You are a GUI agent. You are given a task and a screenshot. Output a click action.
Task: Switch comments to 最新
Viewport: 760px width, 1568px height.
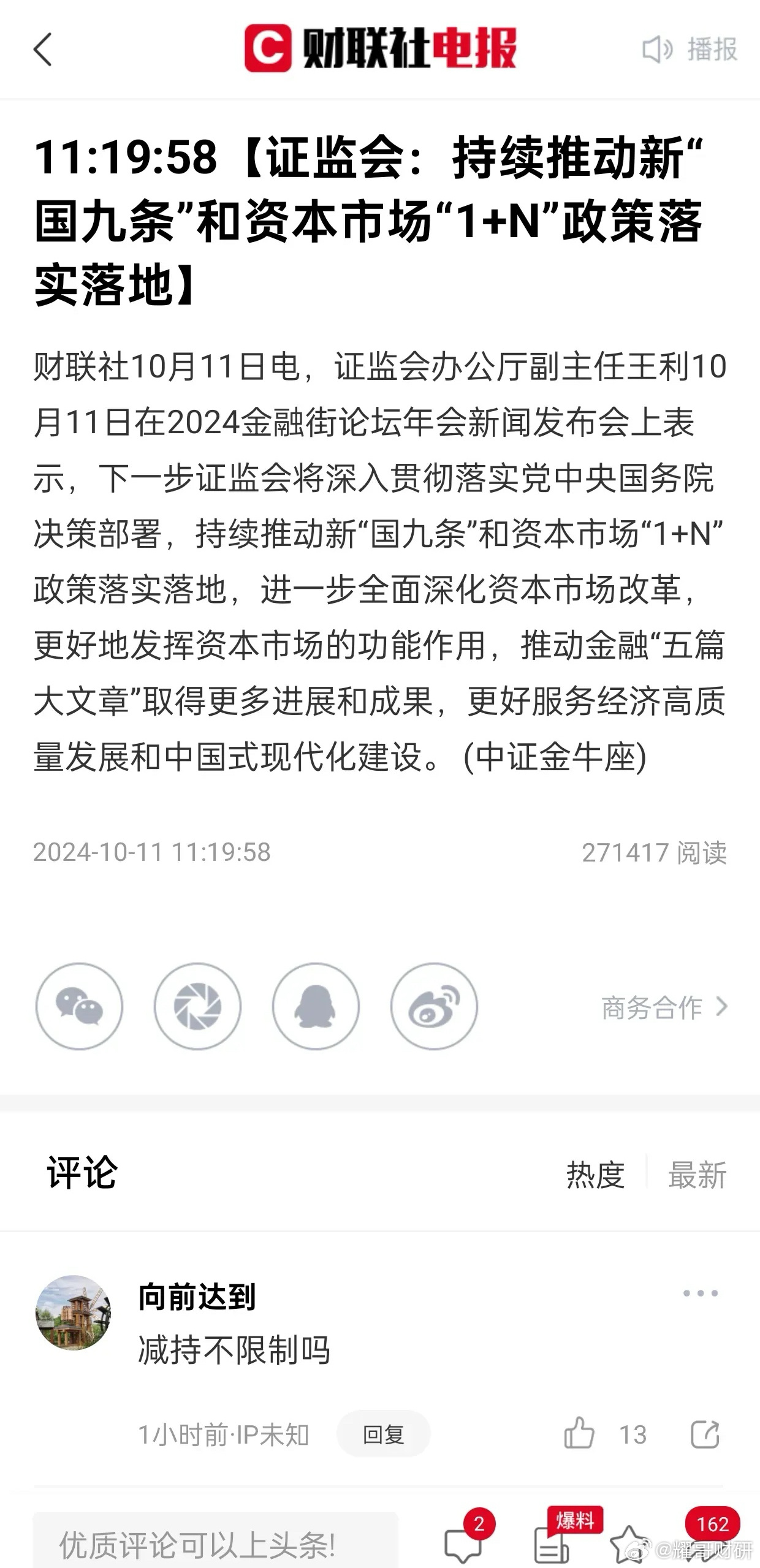697,1174
